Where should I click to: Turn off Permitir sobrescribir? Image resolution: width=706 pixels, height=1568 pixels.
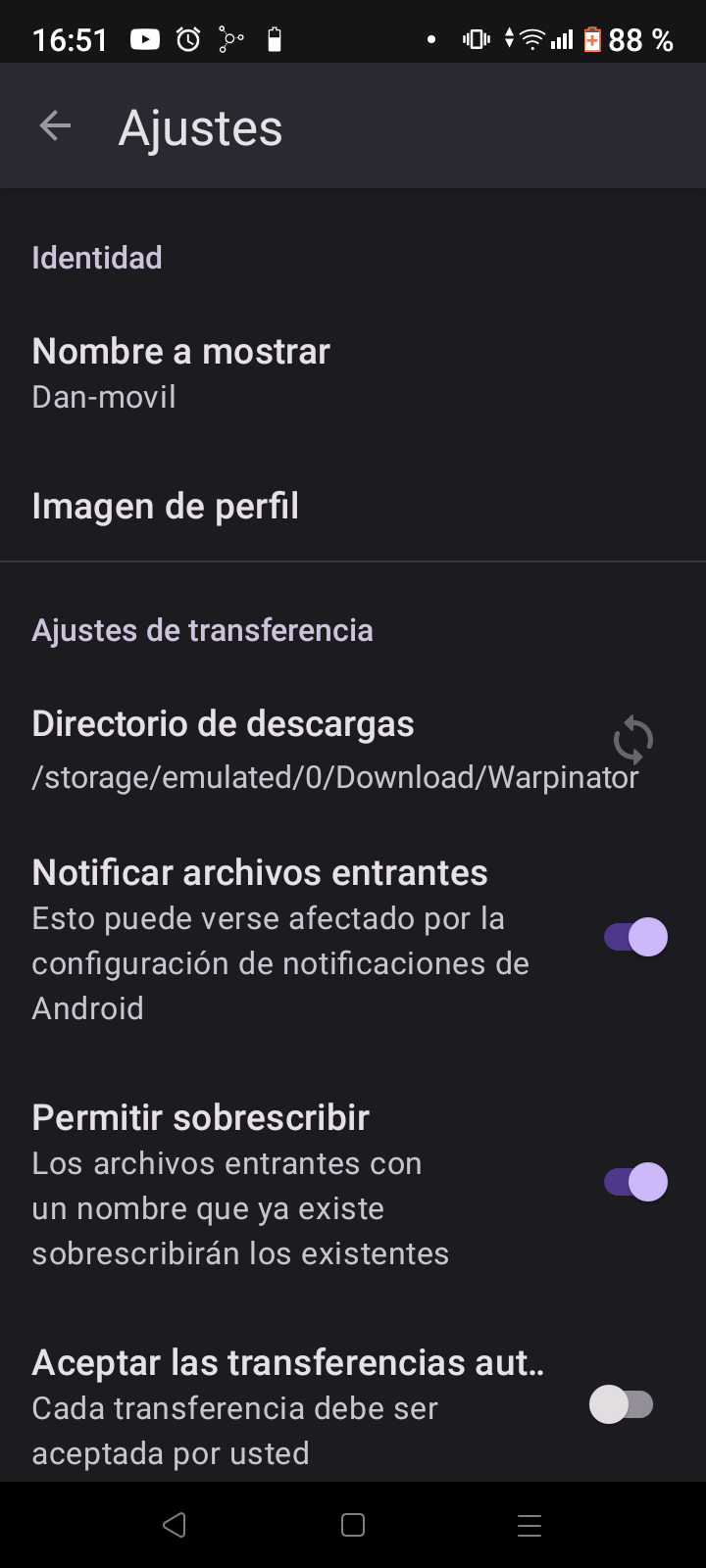point(635,1182)
